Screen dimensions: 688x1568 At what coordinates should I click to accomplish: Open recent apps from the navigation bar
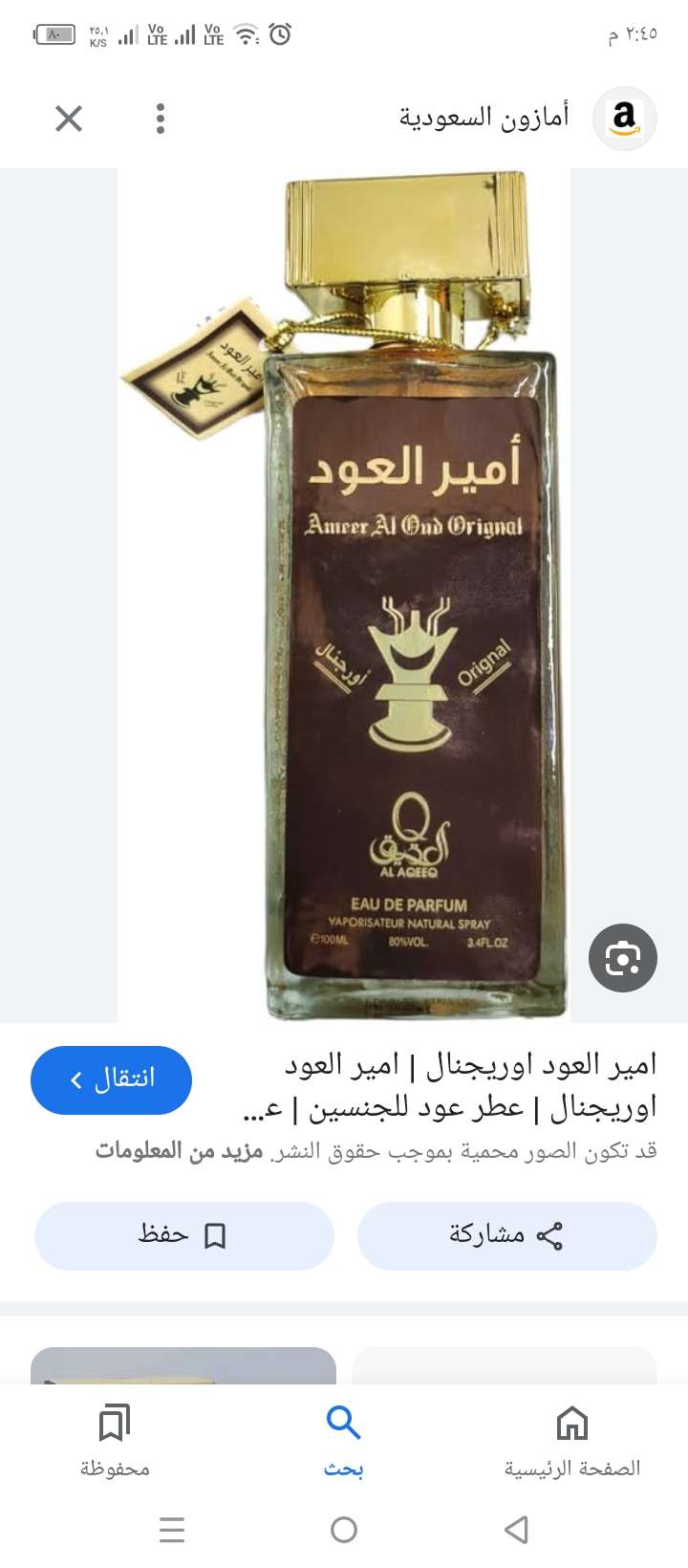pyautogui.click(x=172, y=1530)
